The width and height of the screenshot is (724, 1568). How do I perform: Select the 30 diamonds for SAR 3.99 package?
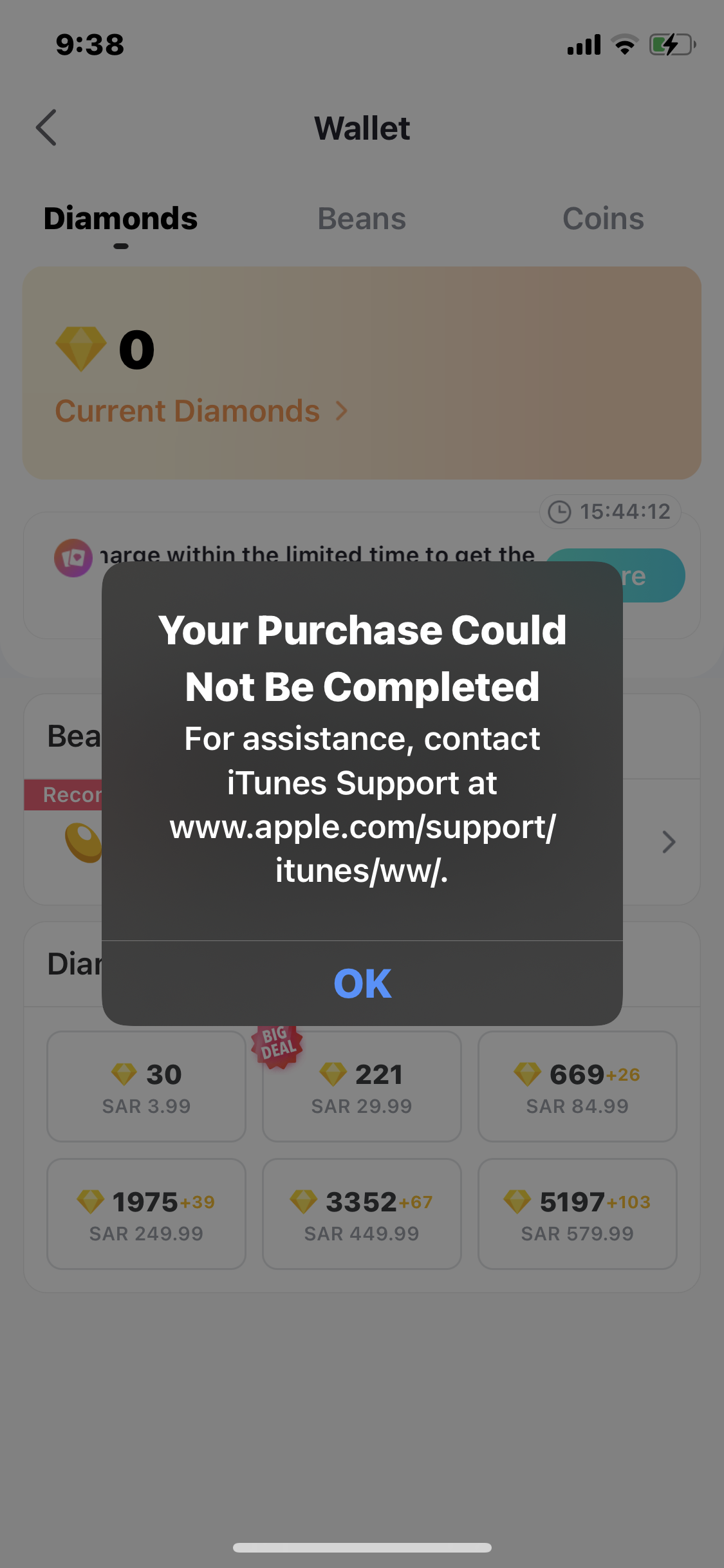(146, 1087)
